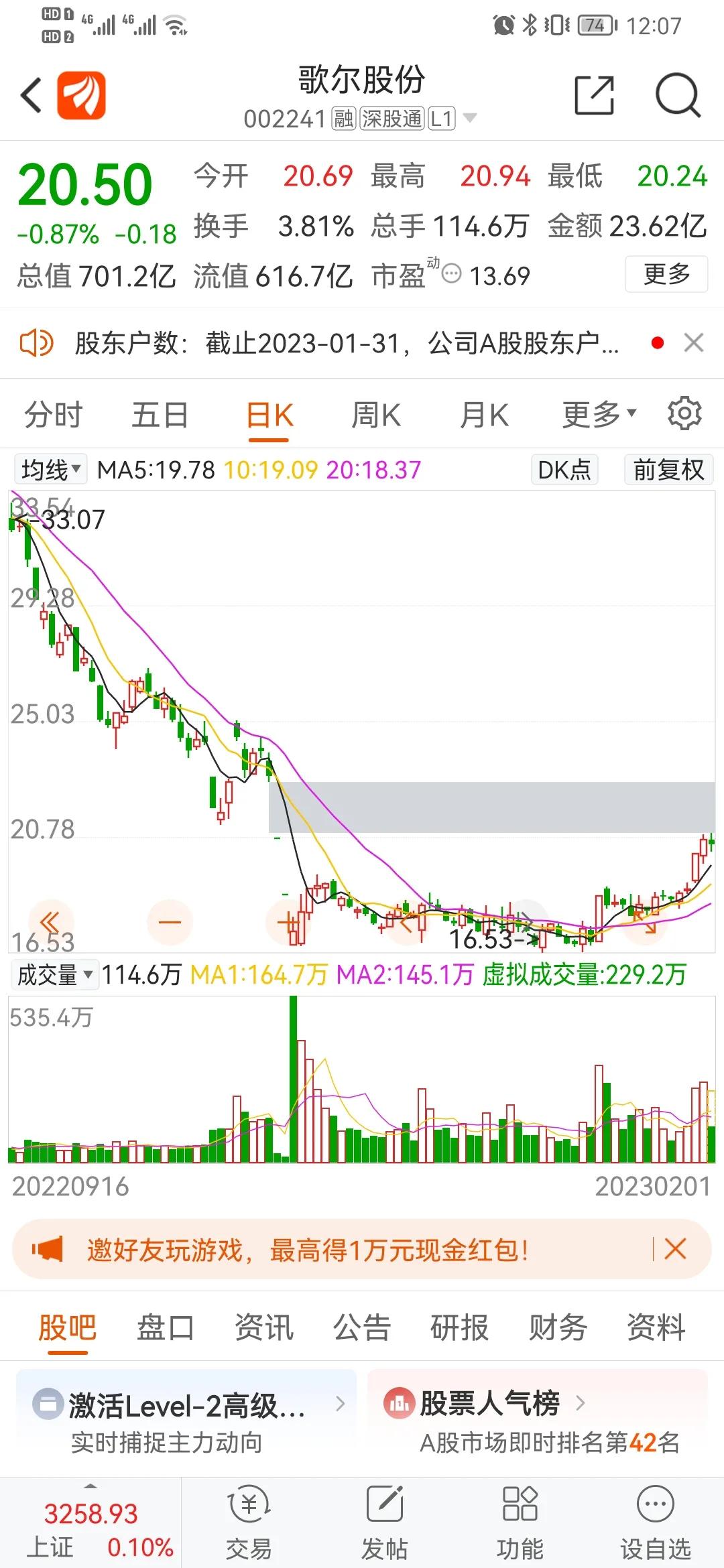The width and height of the screenshot is (724, 1568).
Task: Open the 更多 chart period dropdown
Action: (x=599, y=415)
